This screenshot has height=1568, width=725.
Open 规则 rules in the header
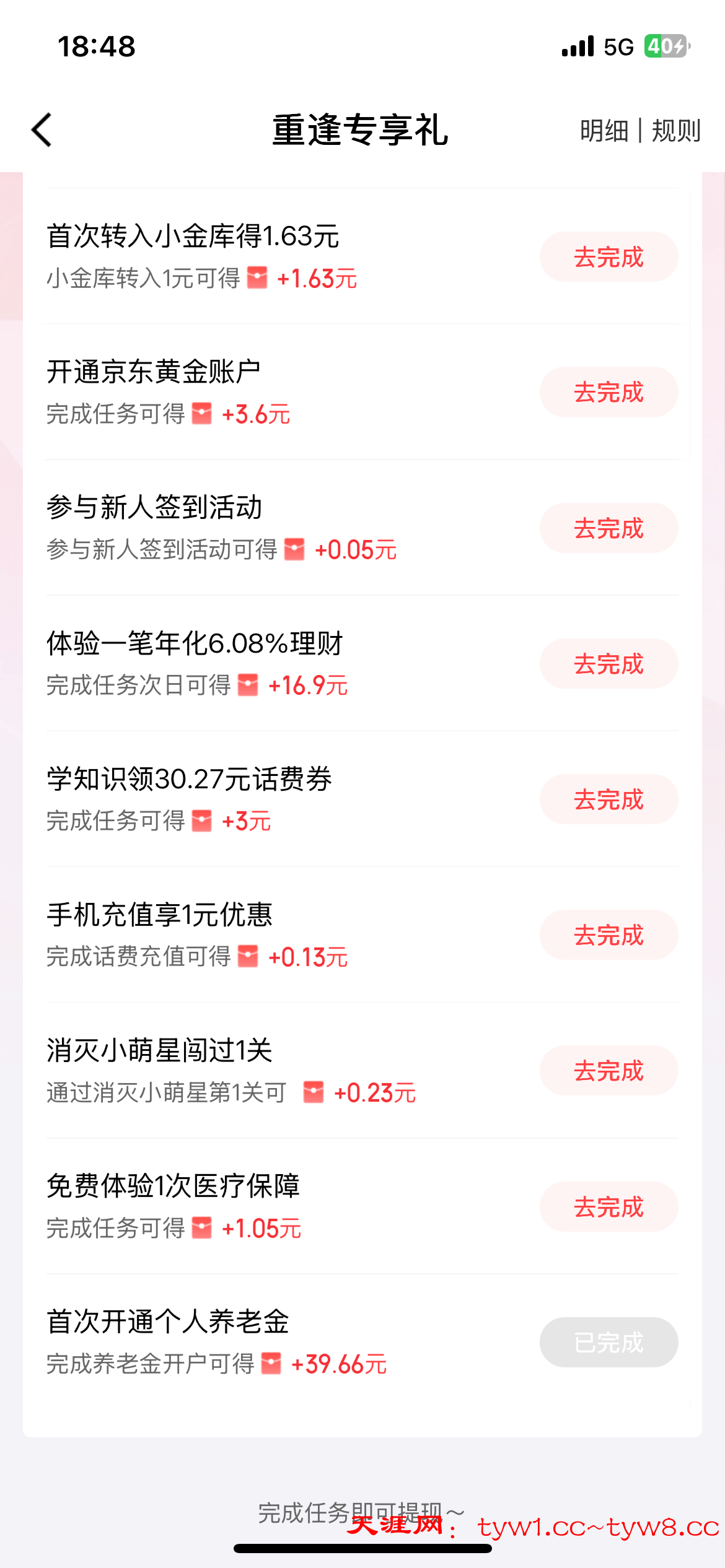pyautogui.click(x=676, y=131)
